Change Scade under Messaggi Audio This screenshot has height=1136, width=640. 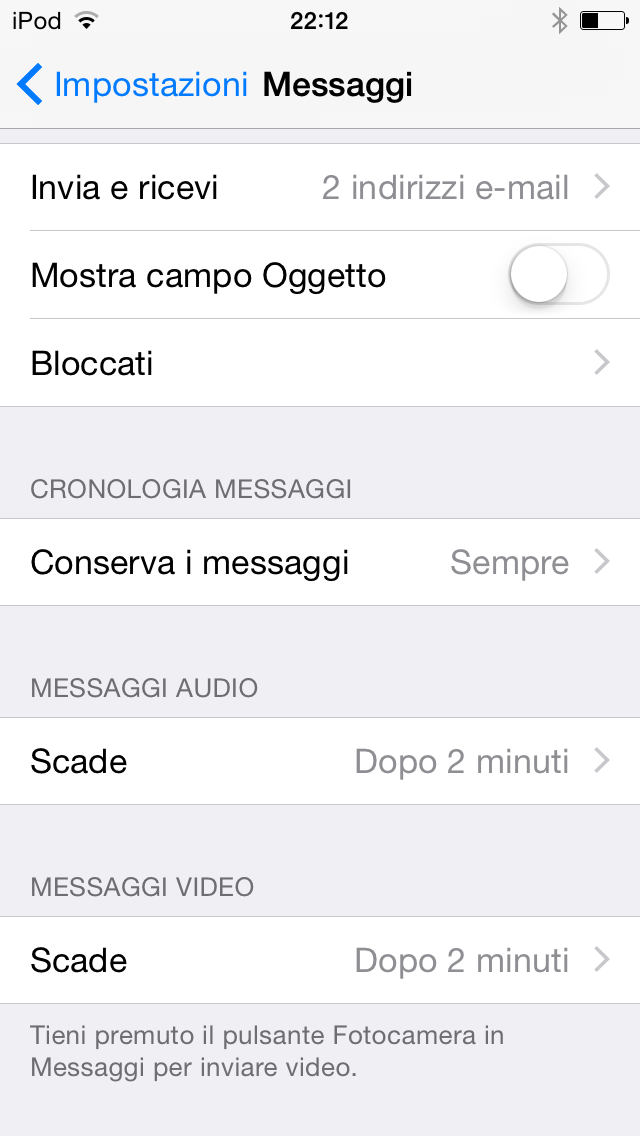click(320, 762)
